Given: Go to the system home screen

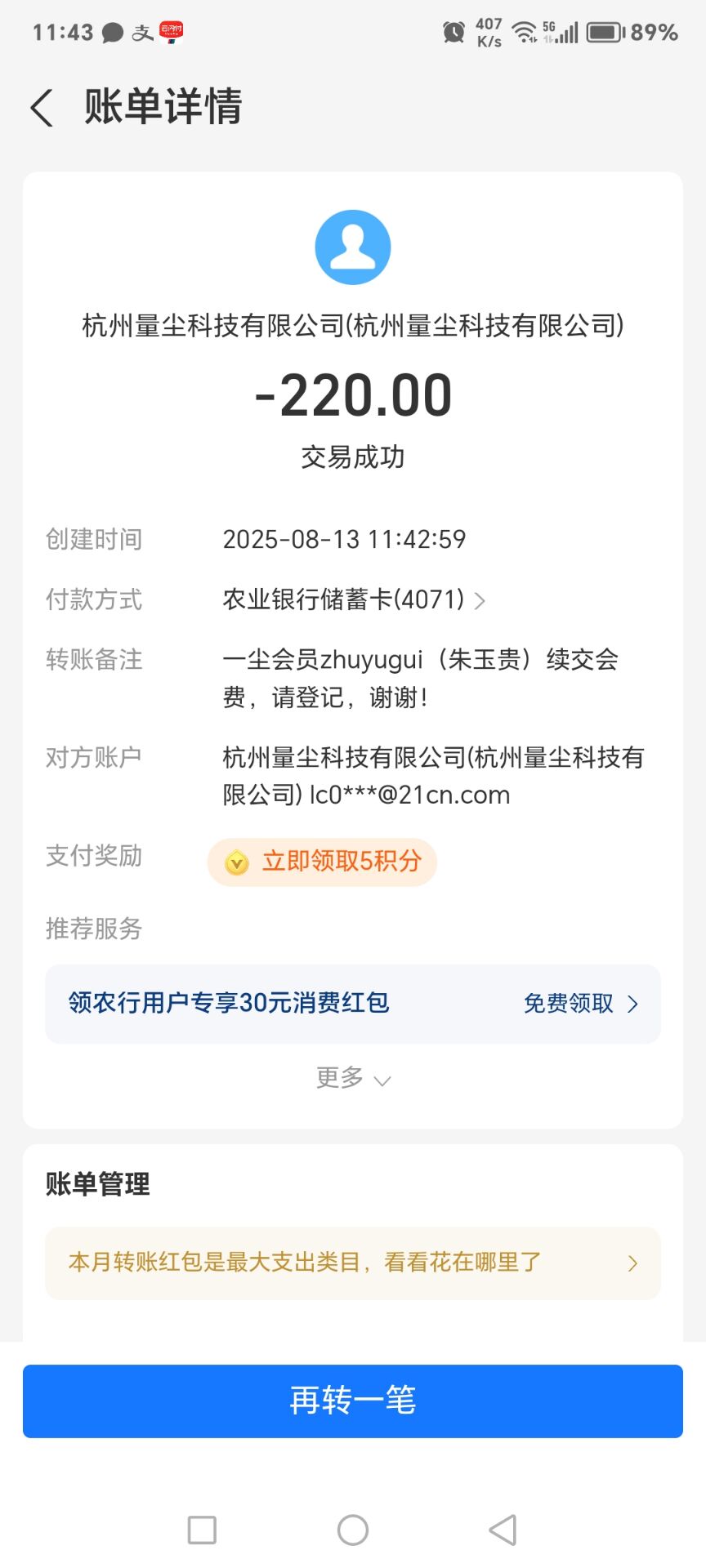Looking at the screenshot, I should pos(353,1530).
